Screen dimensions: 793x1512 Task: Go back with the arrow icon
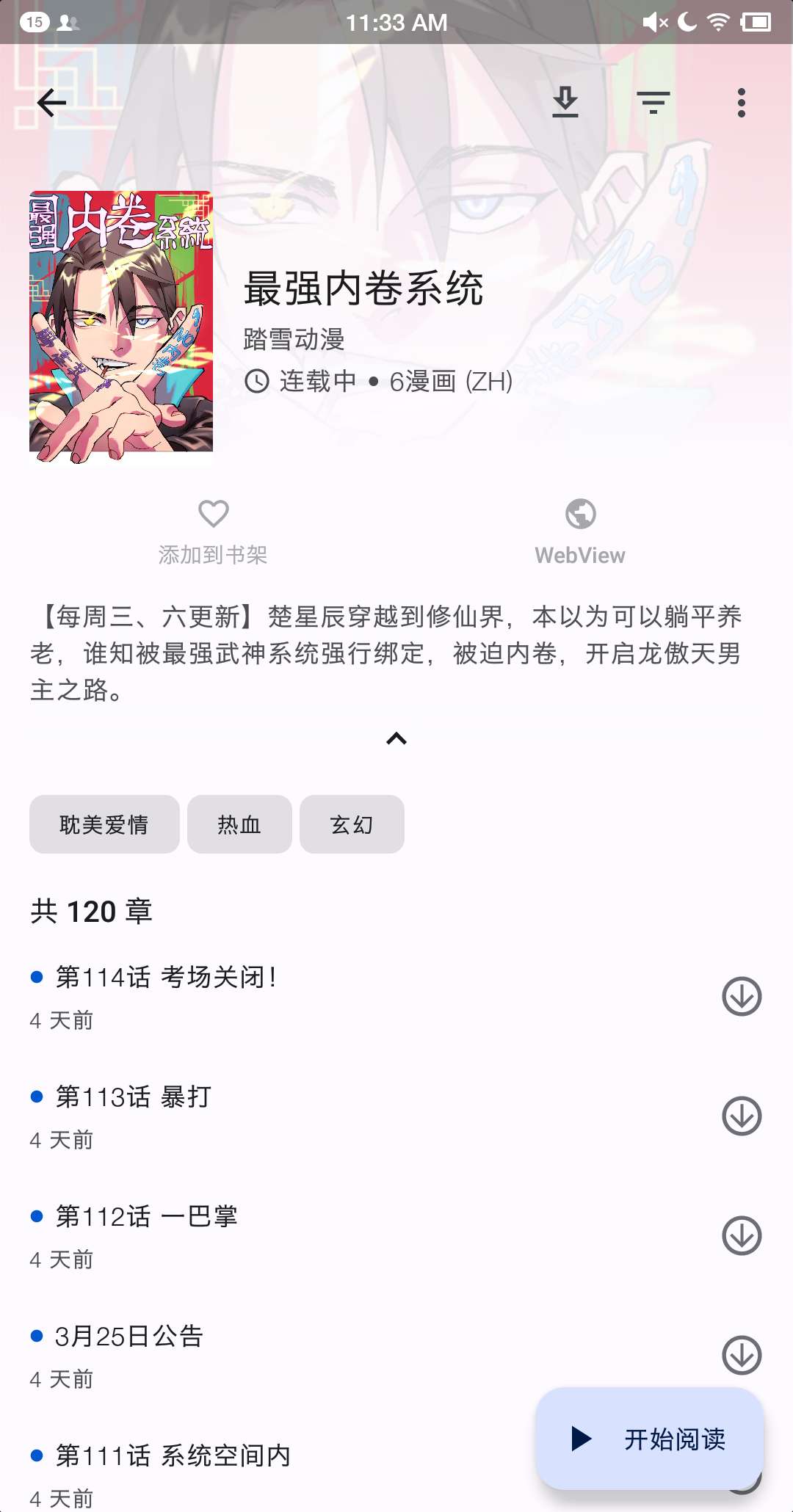51,103
